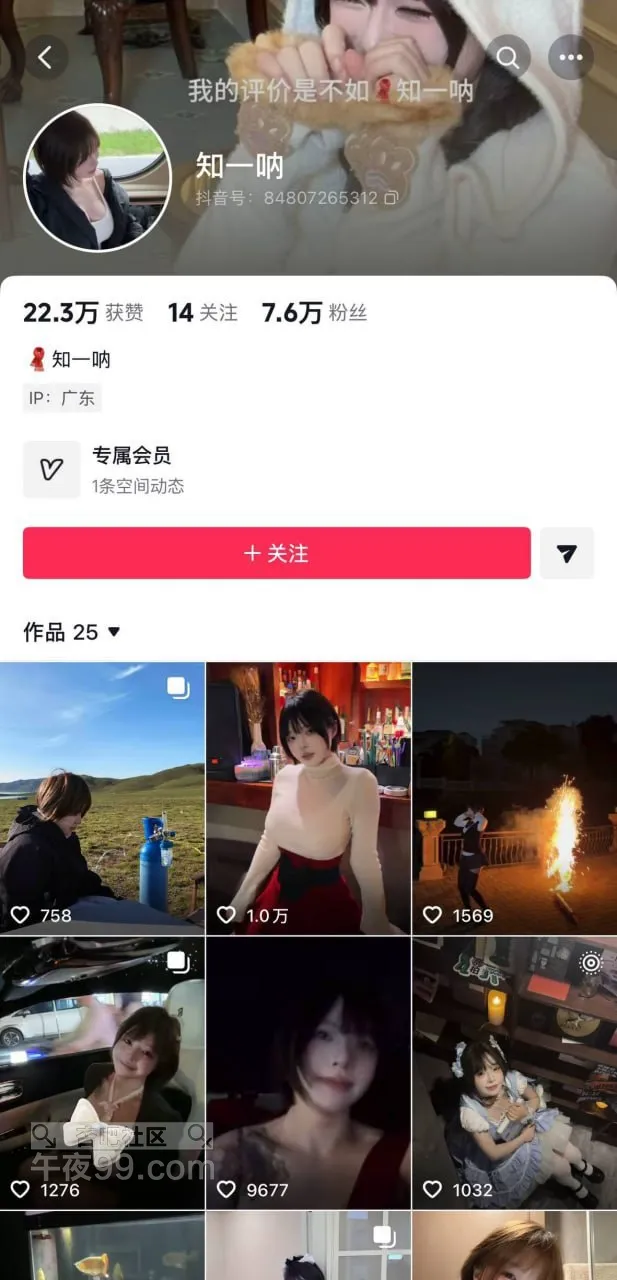This screenshot has height=1280, width=617.
Task: Send a message via the paper-plane button
Action: 567,553
